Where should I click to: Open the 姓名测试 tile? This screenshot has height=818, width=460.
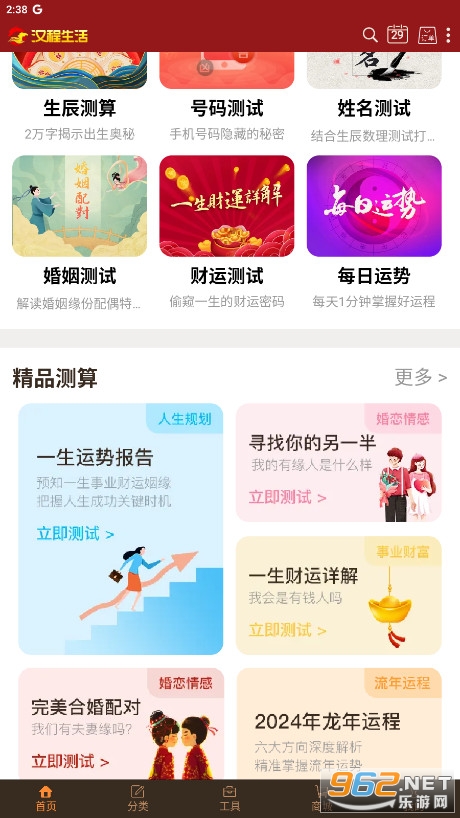[x=374, y=97]
